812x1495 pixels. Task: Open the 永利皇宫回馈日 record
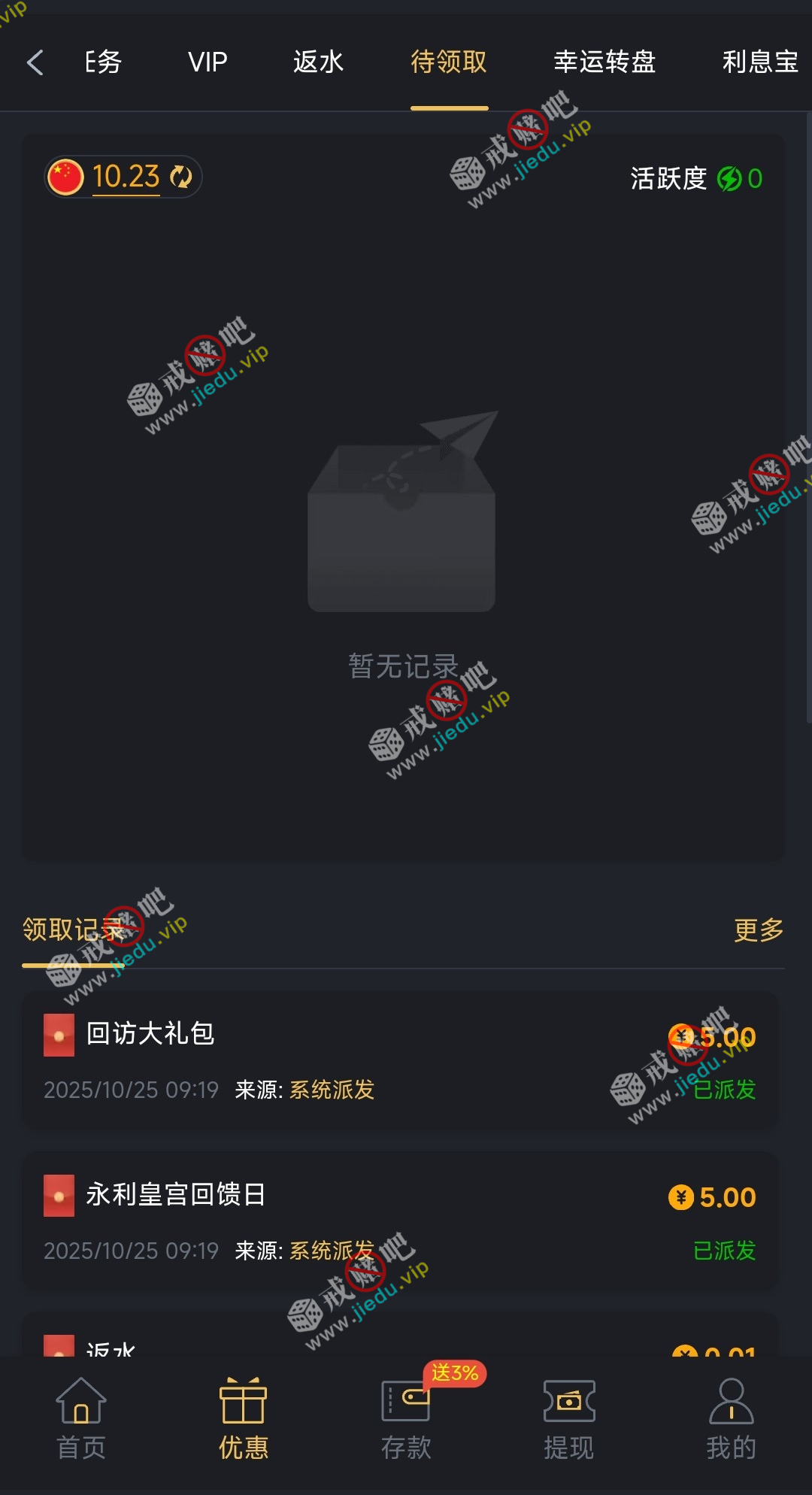[400, 1220]
